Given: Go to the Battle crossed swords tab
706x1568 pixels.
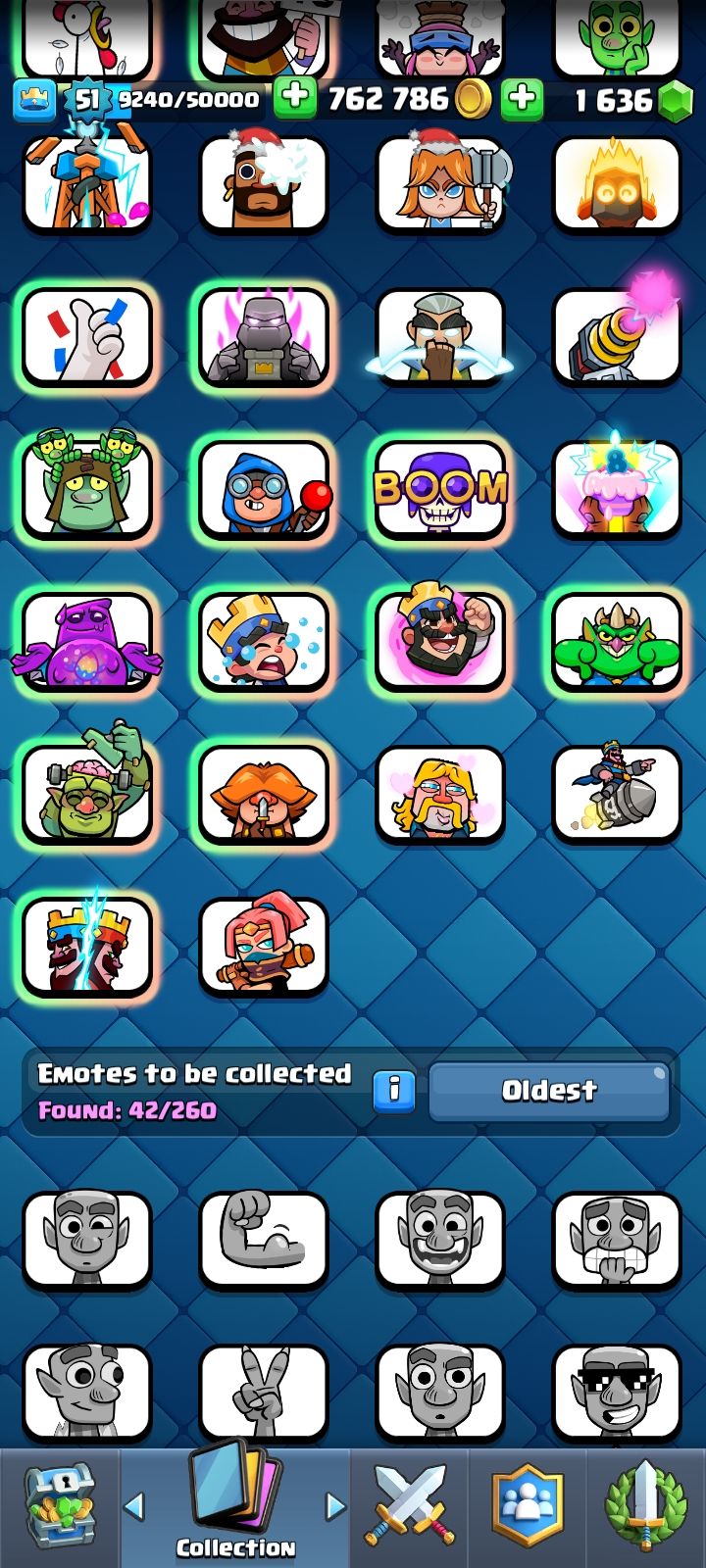Looking at the screenshot, I should point(410,1506).
